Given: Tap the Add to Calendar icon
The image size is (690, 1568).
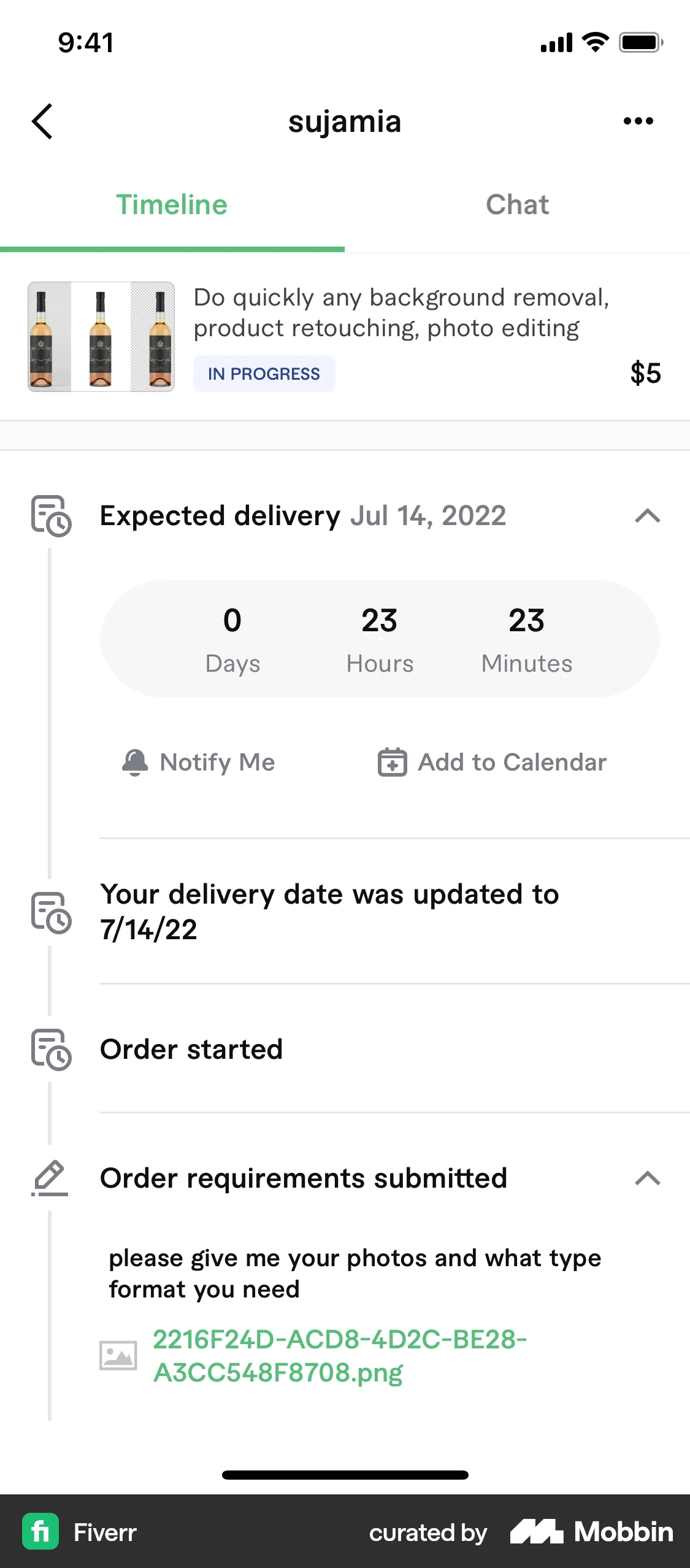Looking at the screenshot, I should coord(391,763).
